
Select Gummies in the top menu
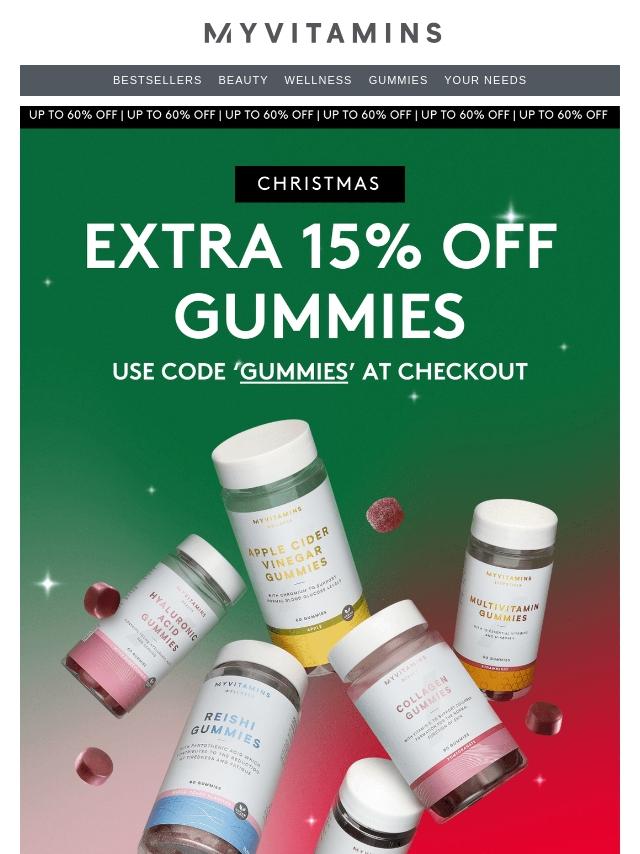tap(398, 80)
